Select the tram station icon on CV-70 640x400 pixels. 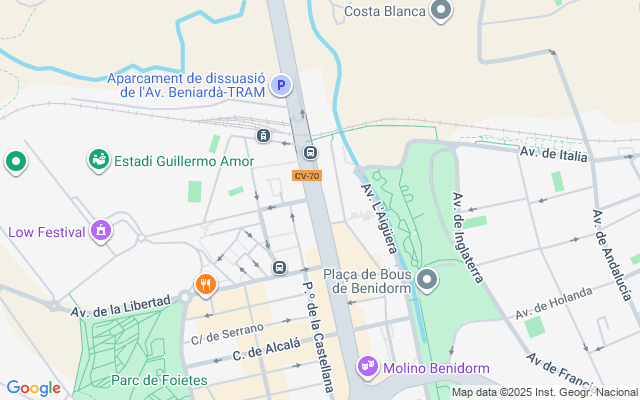tap(310, 153)
